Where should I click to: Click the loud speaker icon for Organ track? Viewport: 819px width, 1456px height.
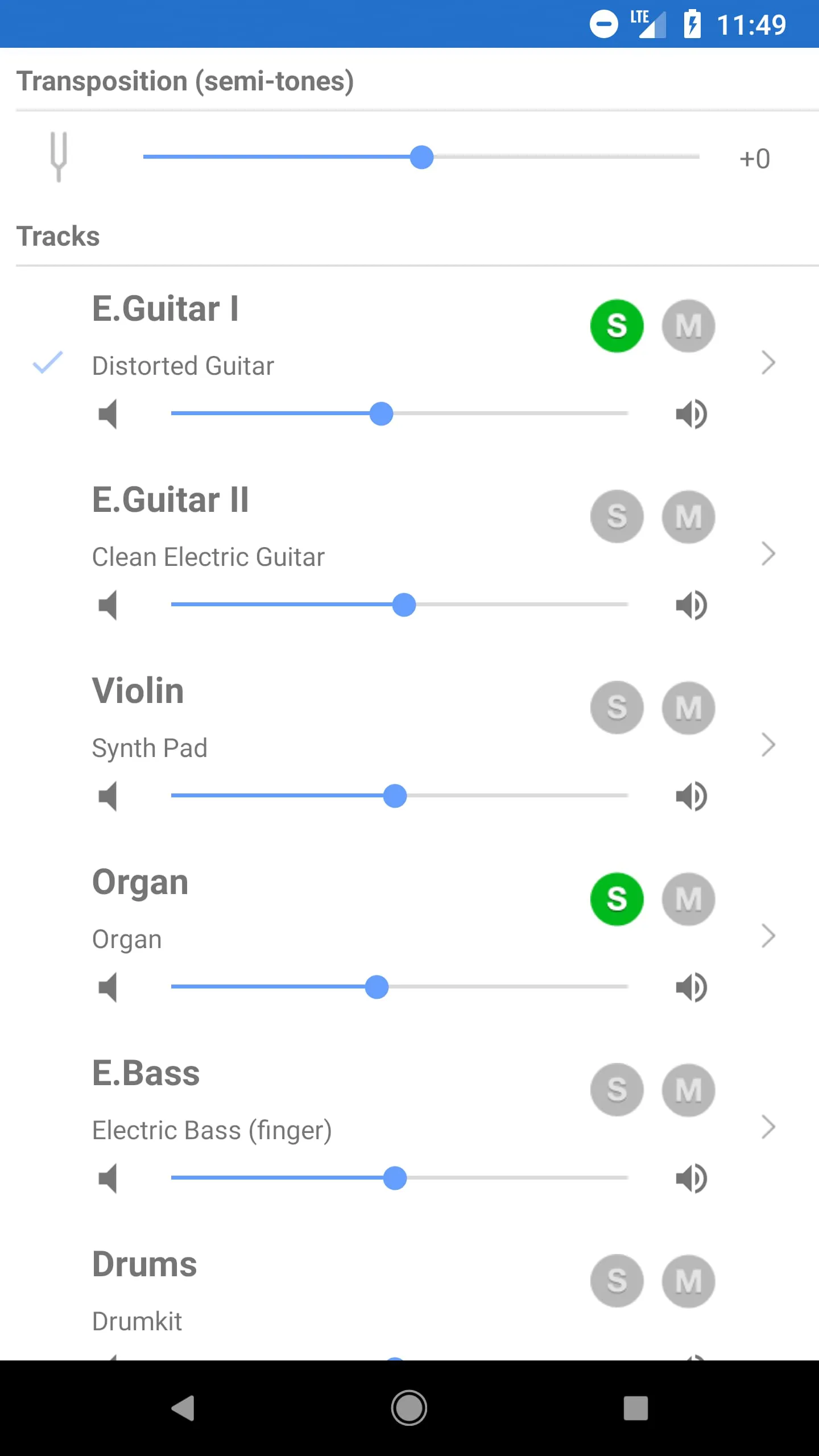click(x=692, y=987)
